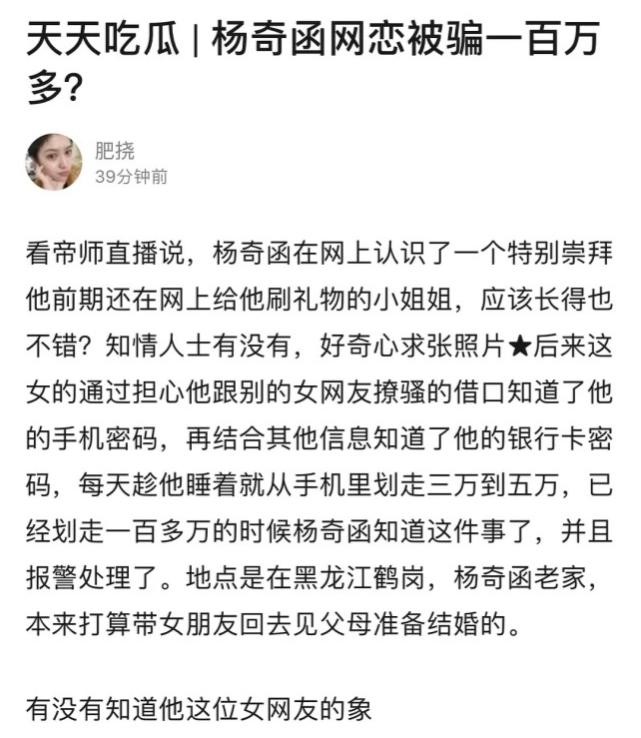The width and height of the screenshot is (641, 738).
Task: Tap the author name 肥挠
Action: tap(114, 151)
